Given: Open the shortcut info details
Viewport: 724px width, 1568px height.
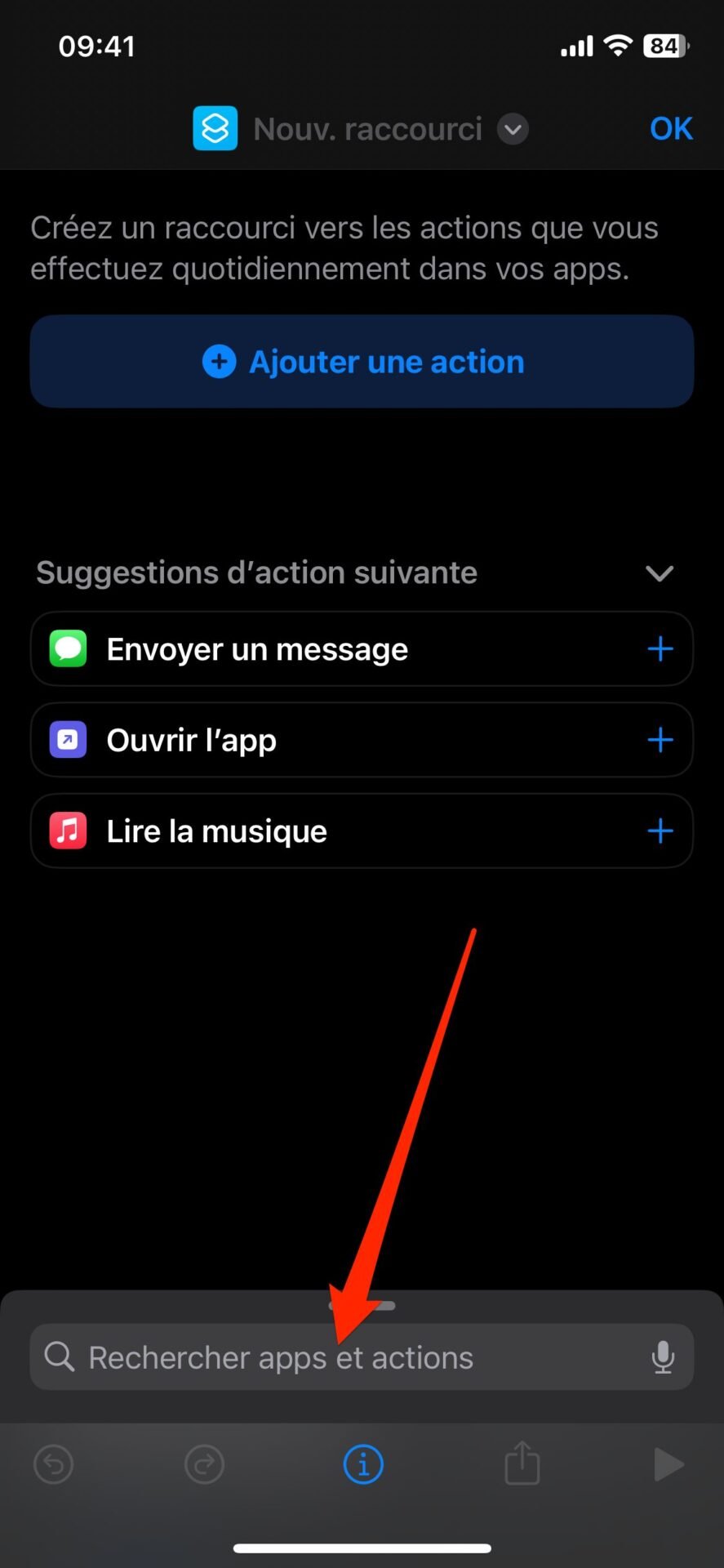Looking at the screenshot, I should tap(363, 1464).
